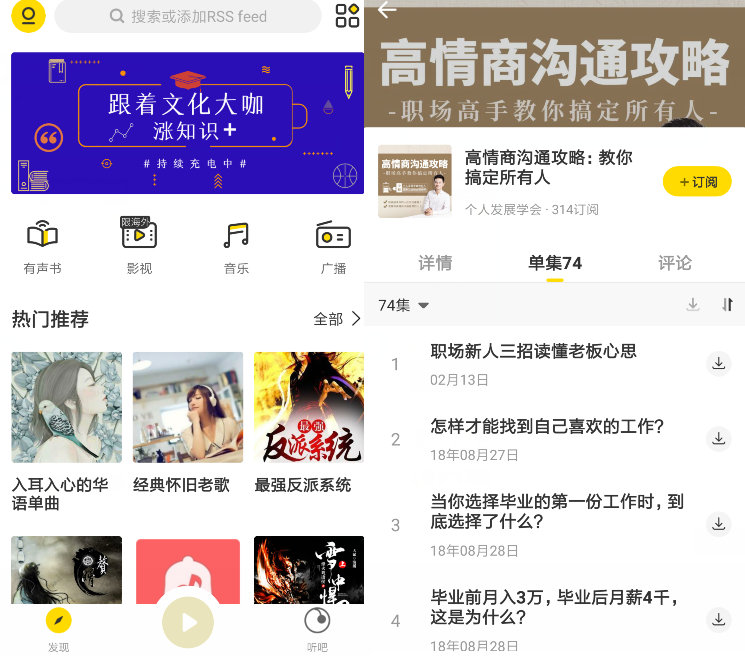Switch to the 详情 tab
Viewport: 745px width, 657px height.
pos(435,263)
